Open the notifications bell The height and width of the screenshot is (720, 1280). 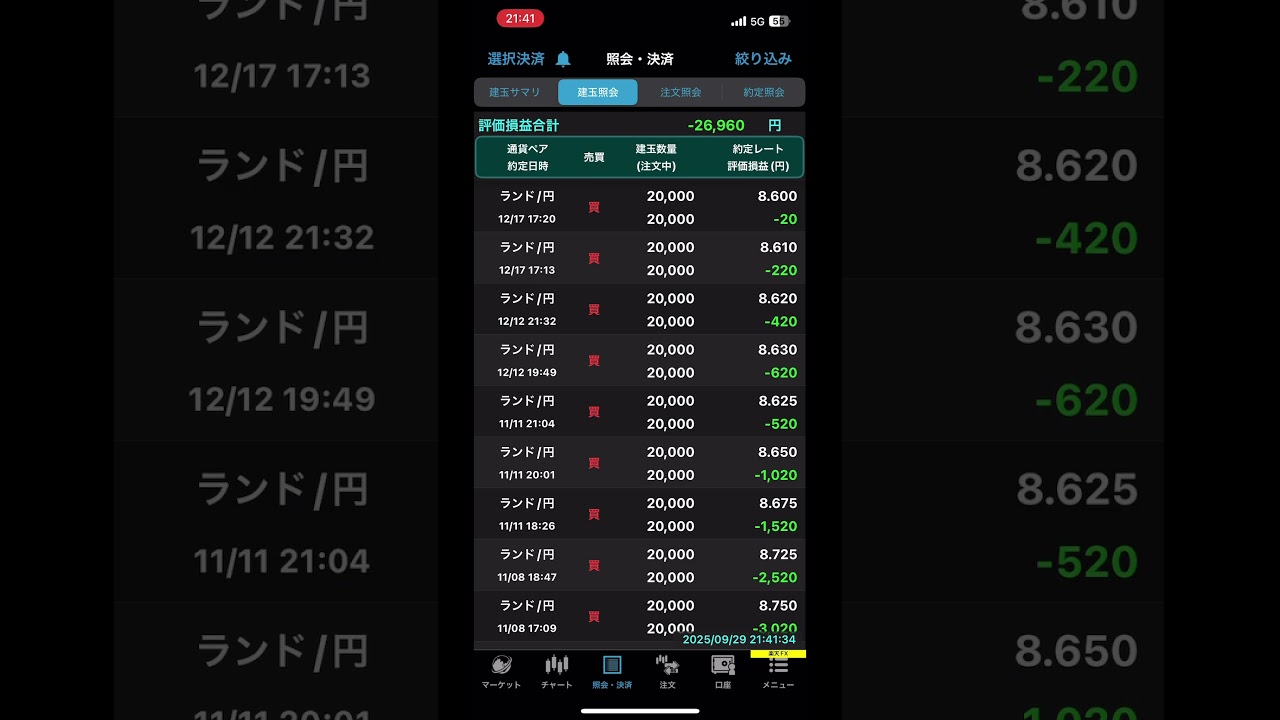[563, 59]
